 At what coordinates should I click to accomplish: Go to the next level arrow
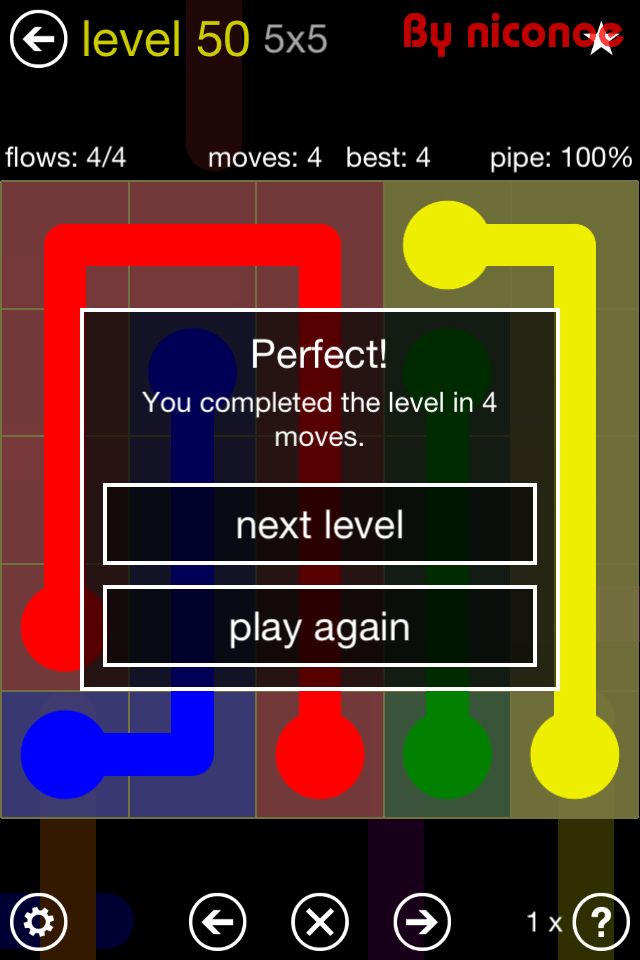(422, 921)
